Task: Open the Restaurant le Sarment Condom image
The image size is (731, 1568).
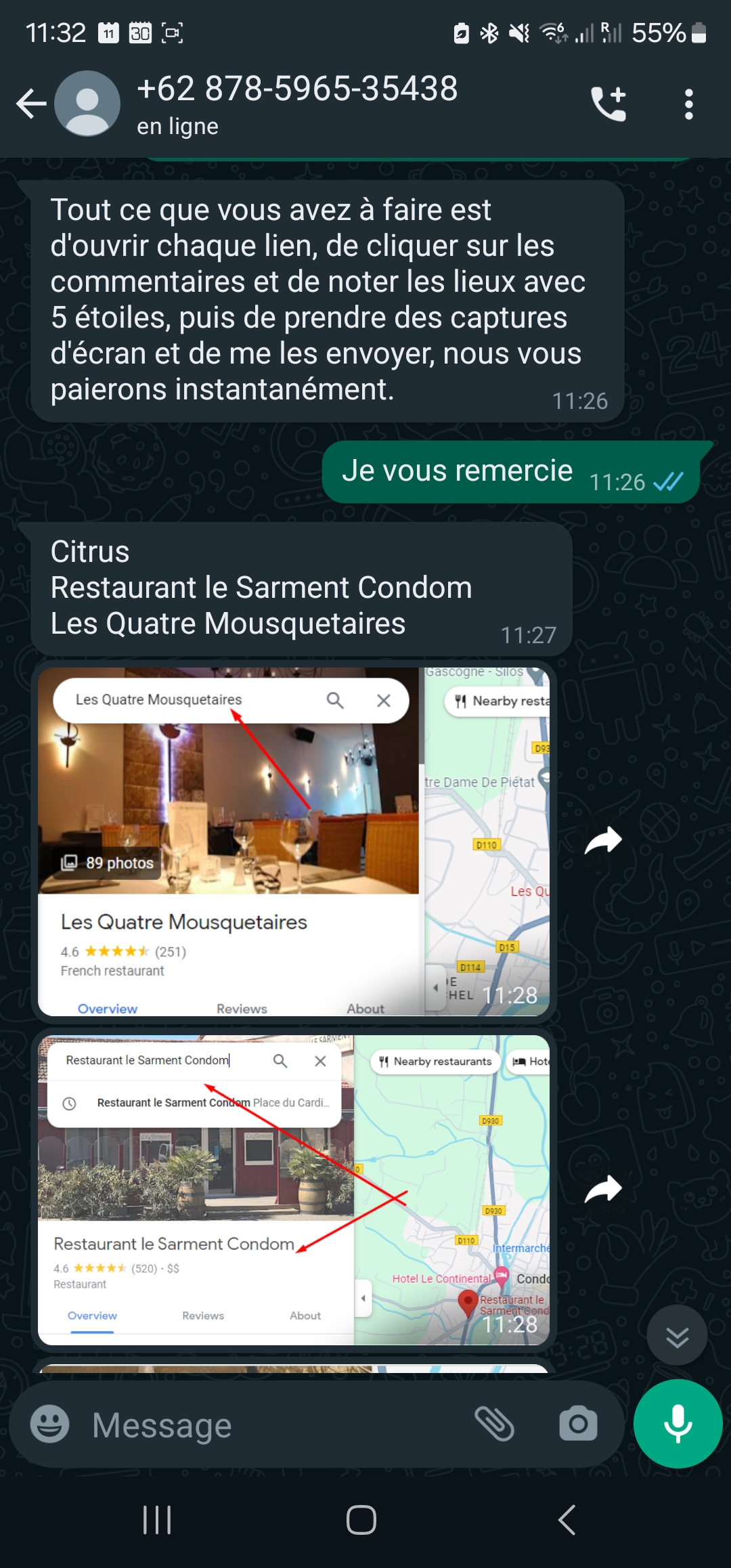Action: [x=294, y=1190]
